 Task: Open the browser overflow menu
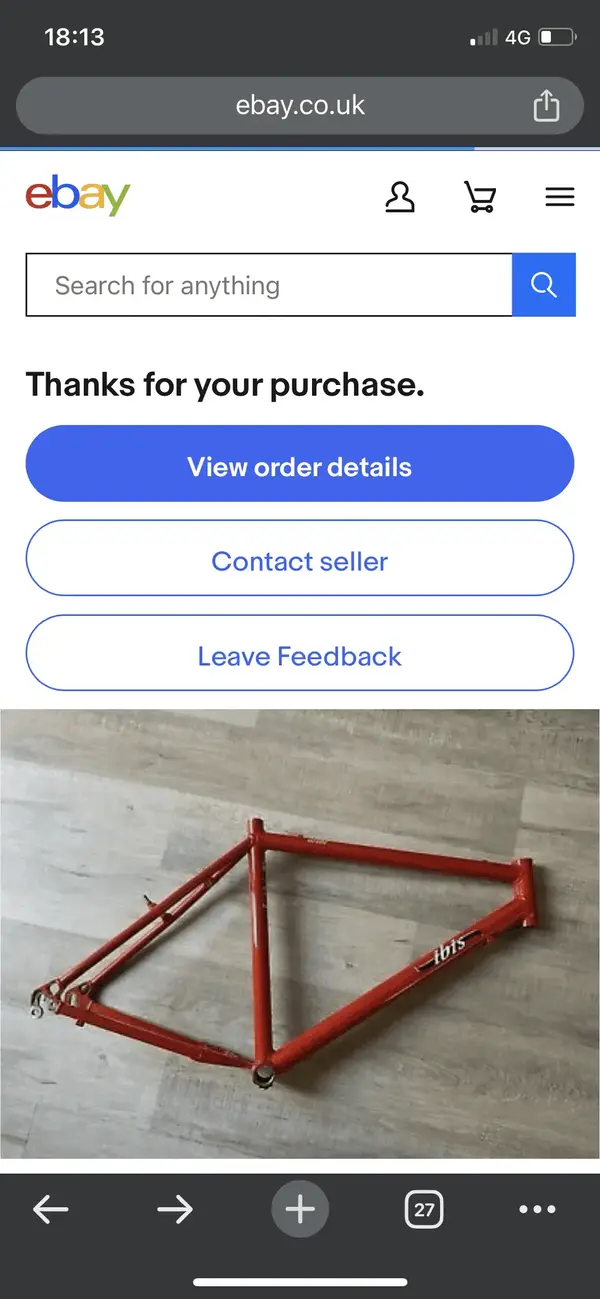(537, 1210)
